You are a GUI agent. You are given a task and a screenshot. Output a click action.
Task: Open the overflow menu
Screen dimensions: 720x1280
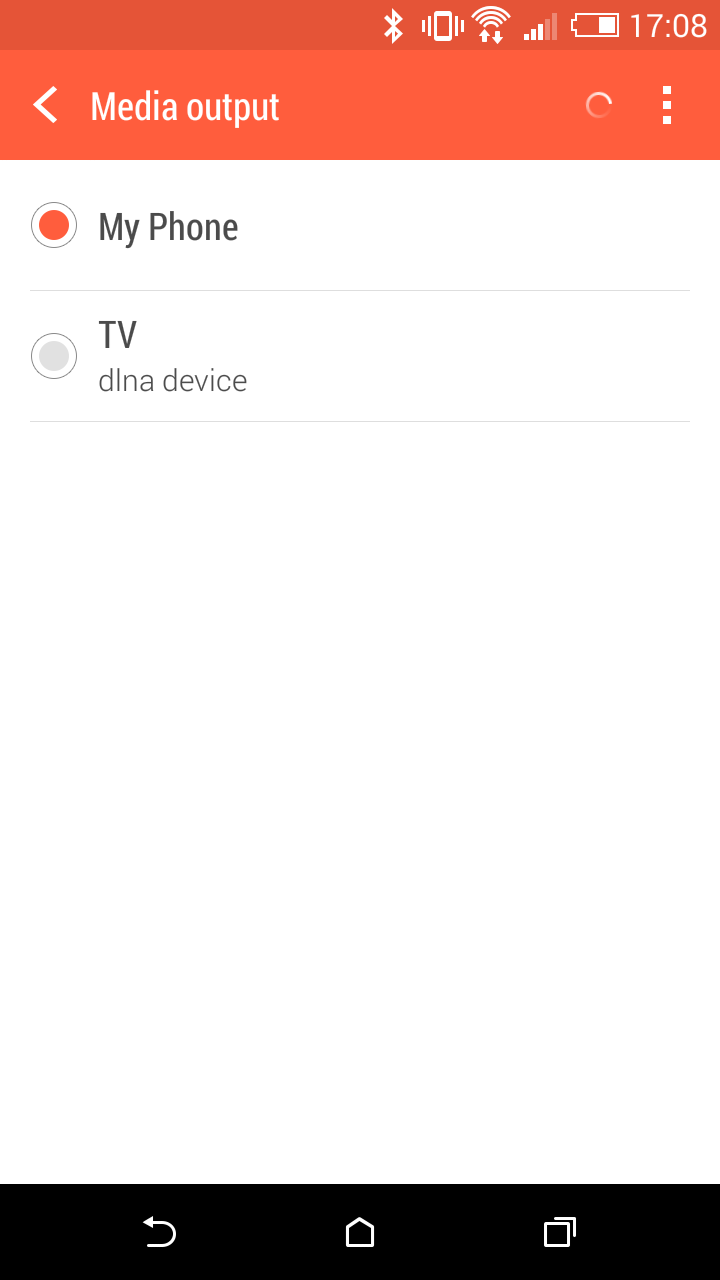[667, 105]
